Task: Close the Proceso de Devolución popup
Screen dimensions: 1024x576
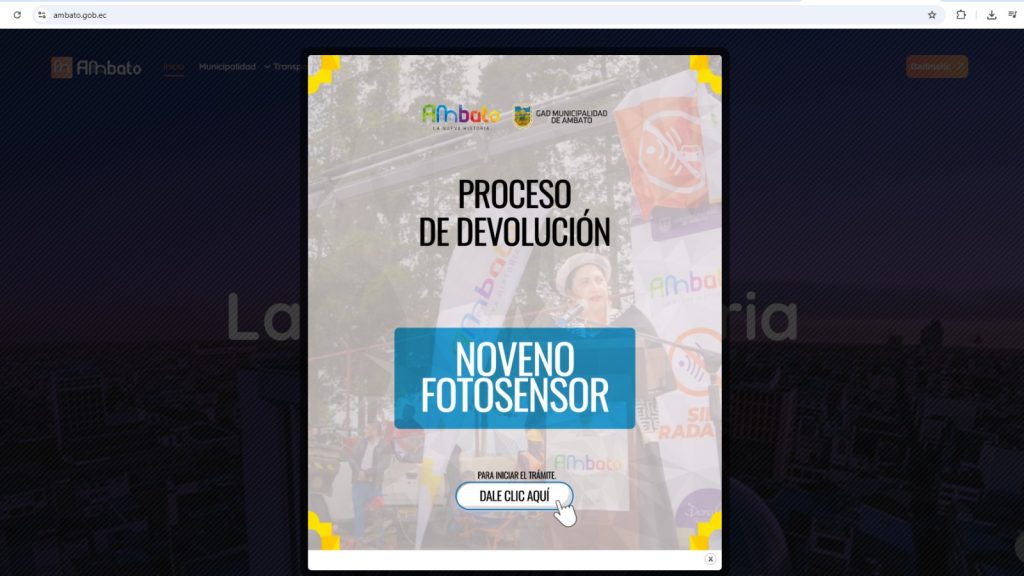Action: click(x=710, y=559)
